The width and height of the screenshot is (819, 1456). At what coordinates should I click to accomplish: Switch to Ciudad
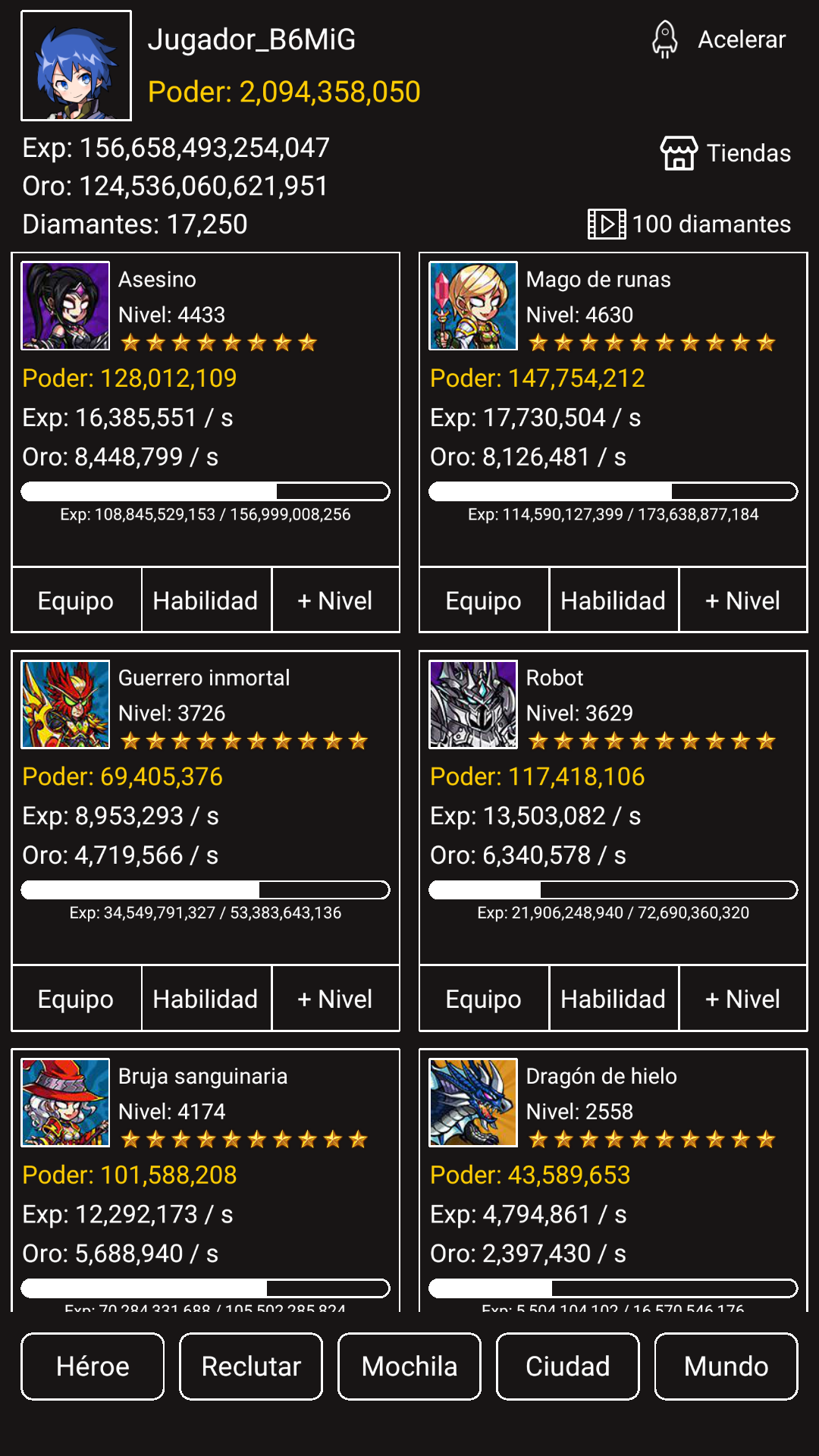(x=568, y=1367)
